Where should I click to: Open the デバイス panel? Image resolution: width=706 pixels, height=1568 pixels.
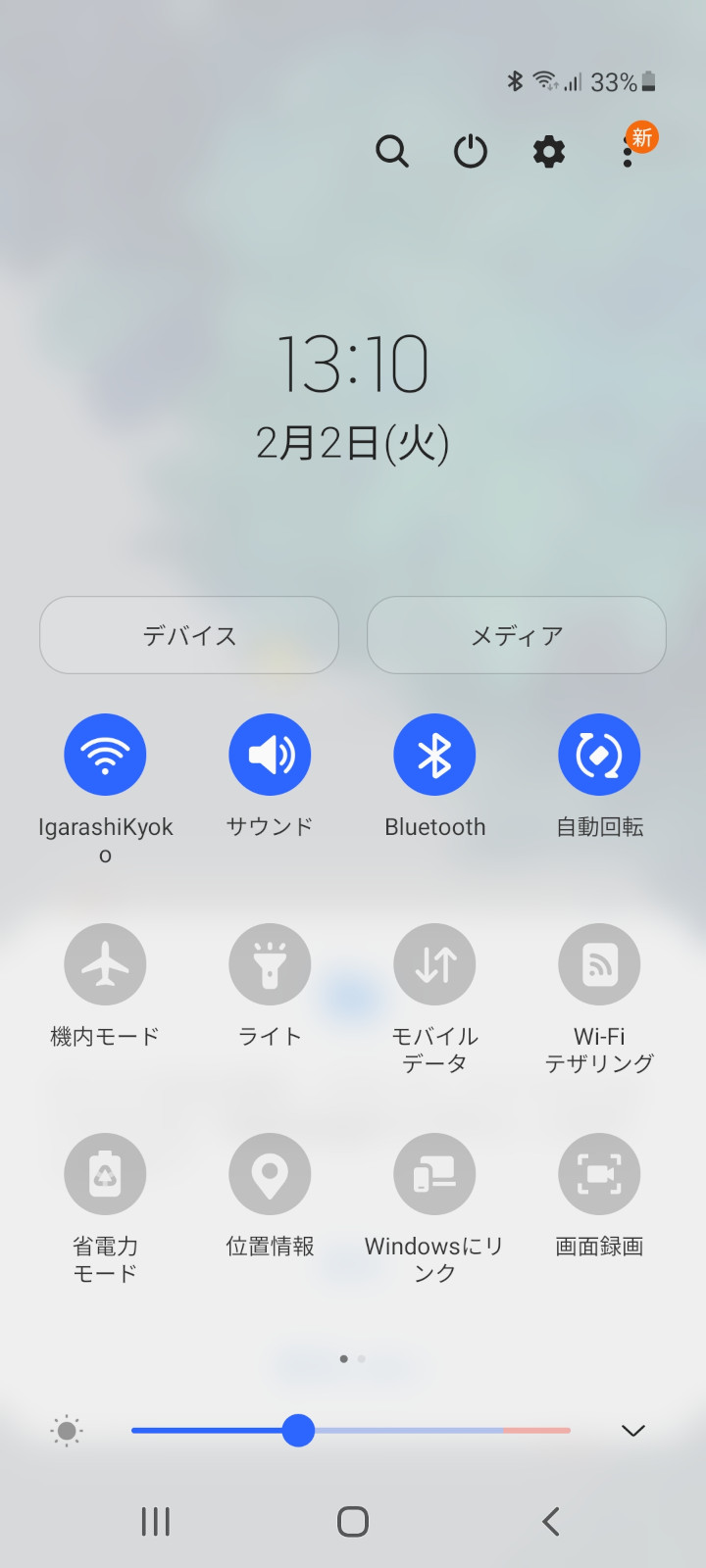pyautogui.click(x=189, y=635)
